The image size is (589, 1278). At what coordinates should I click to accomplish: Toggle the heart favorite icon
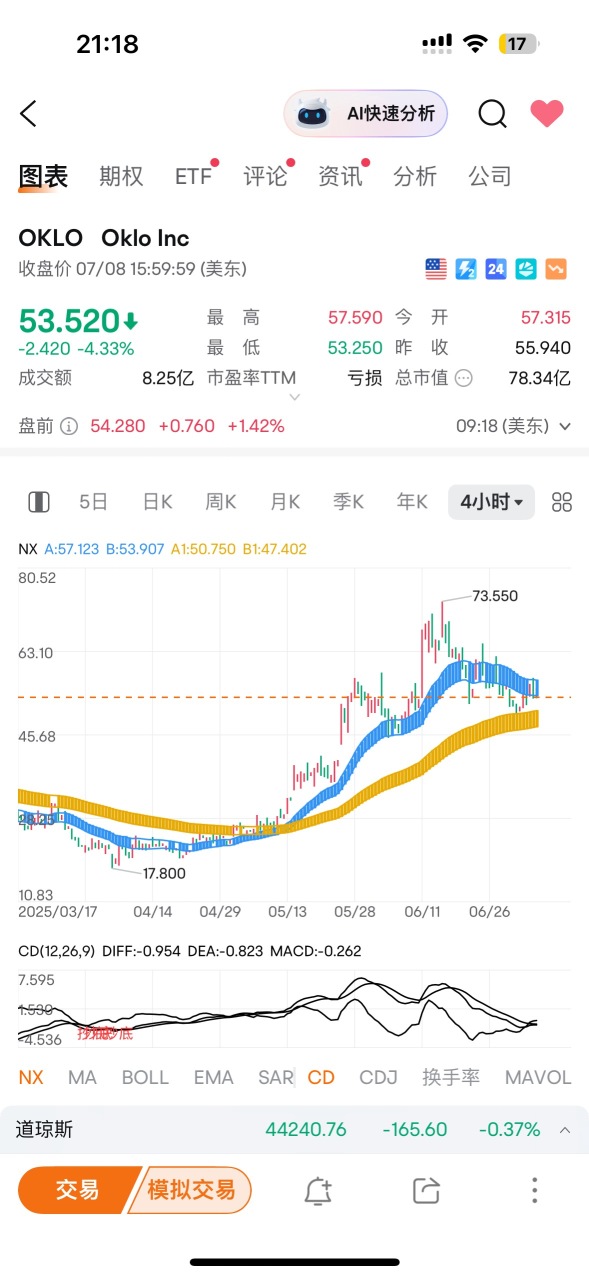[547, 114]
